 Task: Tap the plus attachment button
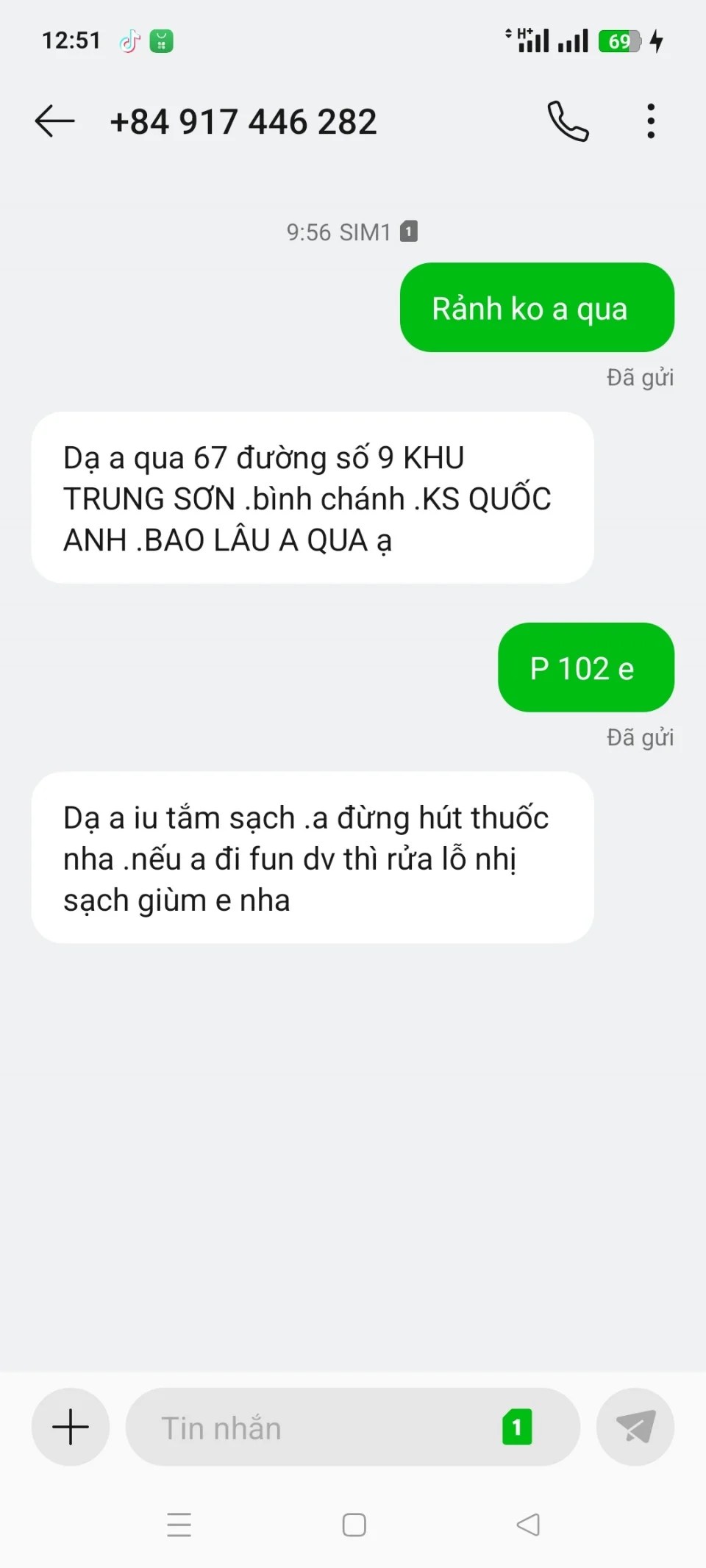[71, 1427]
